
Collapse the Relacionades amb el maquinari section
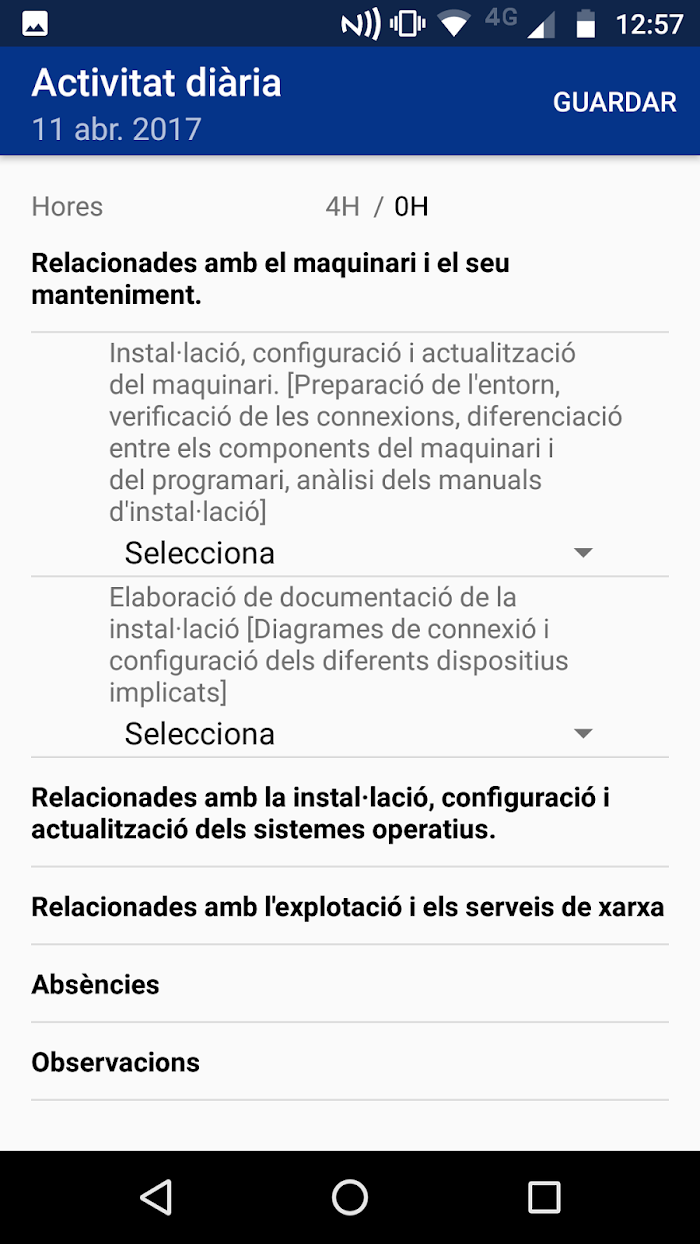point(350,279)
